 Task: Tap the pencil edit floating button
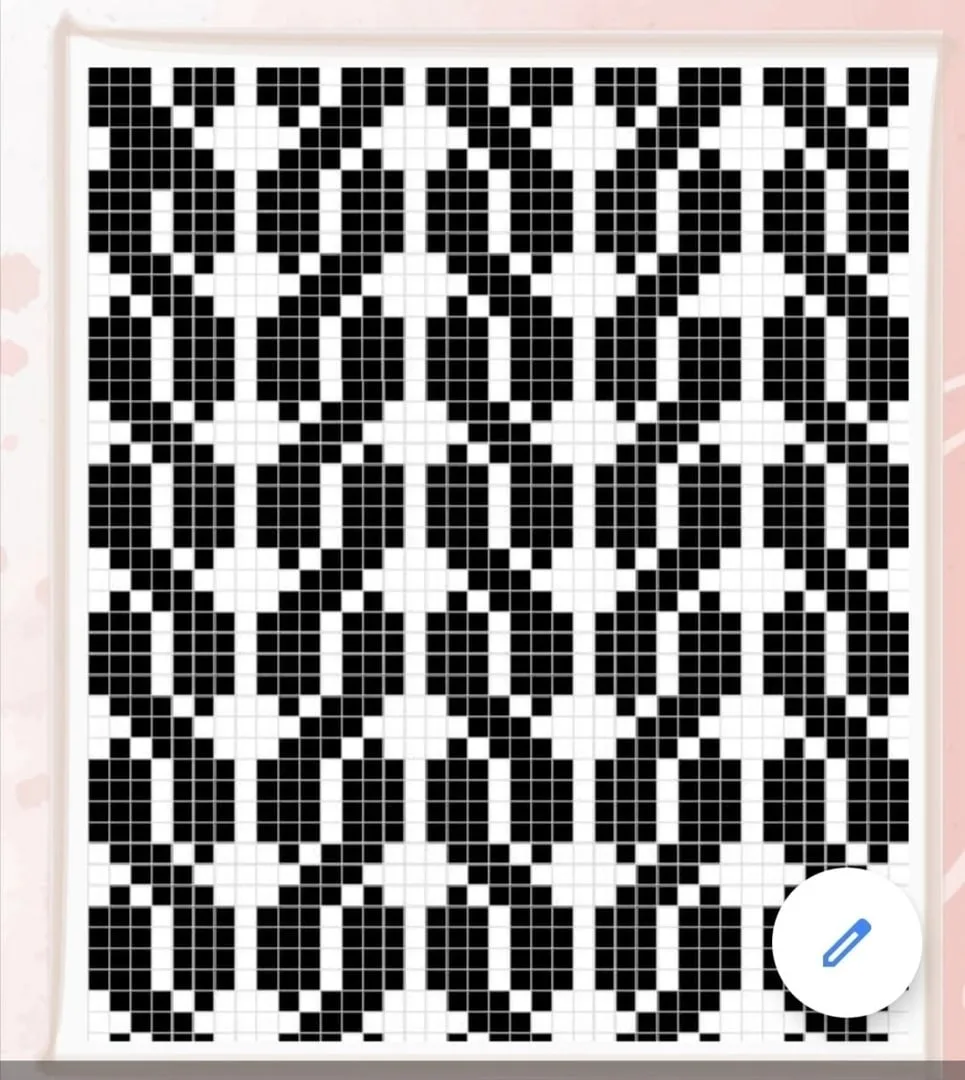847,943
